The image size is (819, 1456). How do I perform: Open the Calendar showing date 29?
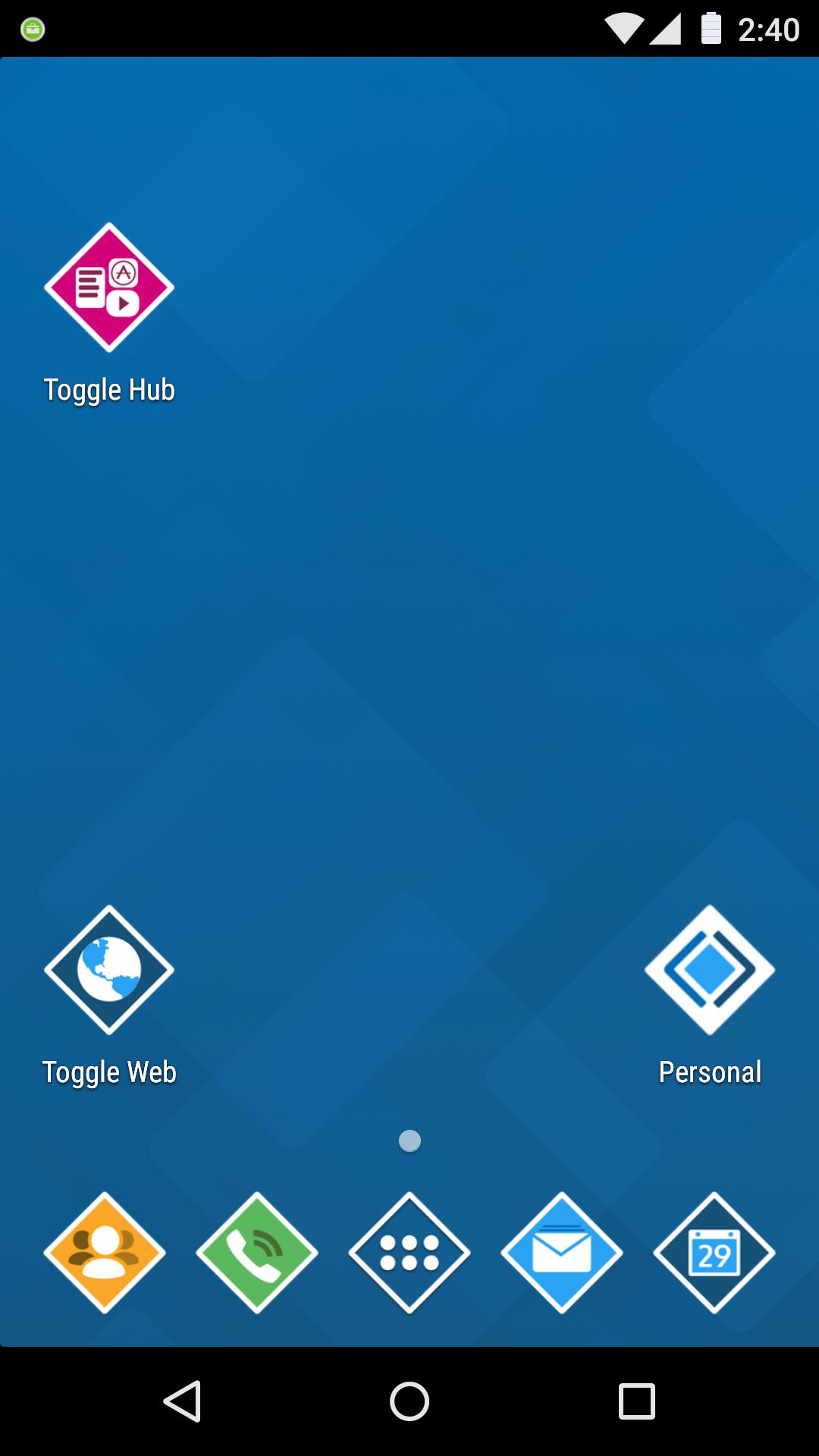point(714,1251)
